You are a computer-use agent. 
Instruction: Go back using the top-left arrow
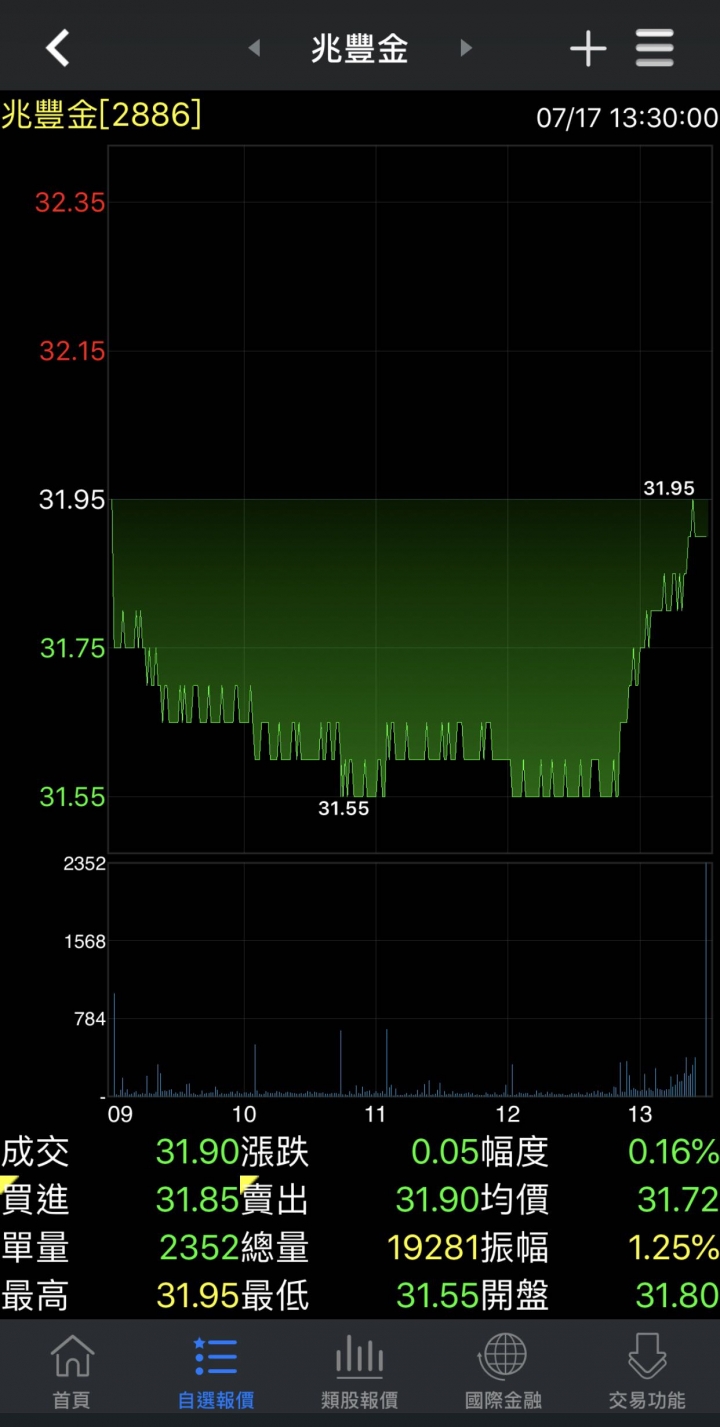pyautogui.click(x=58, y=47)
